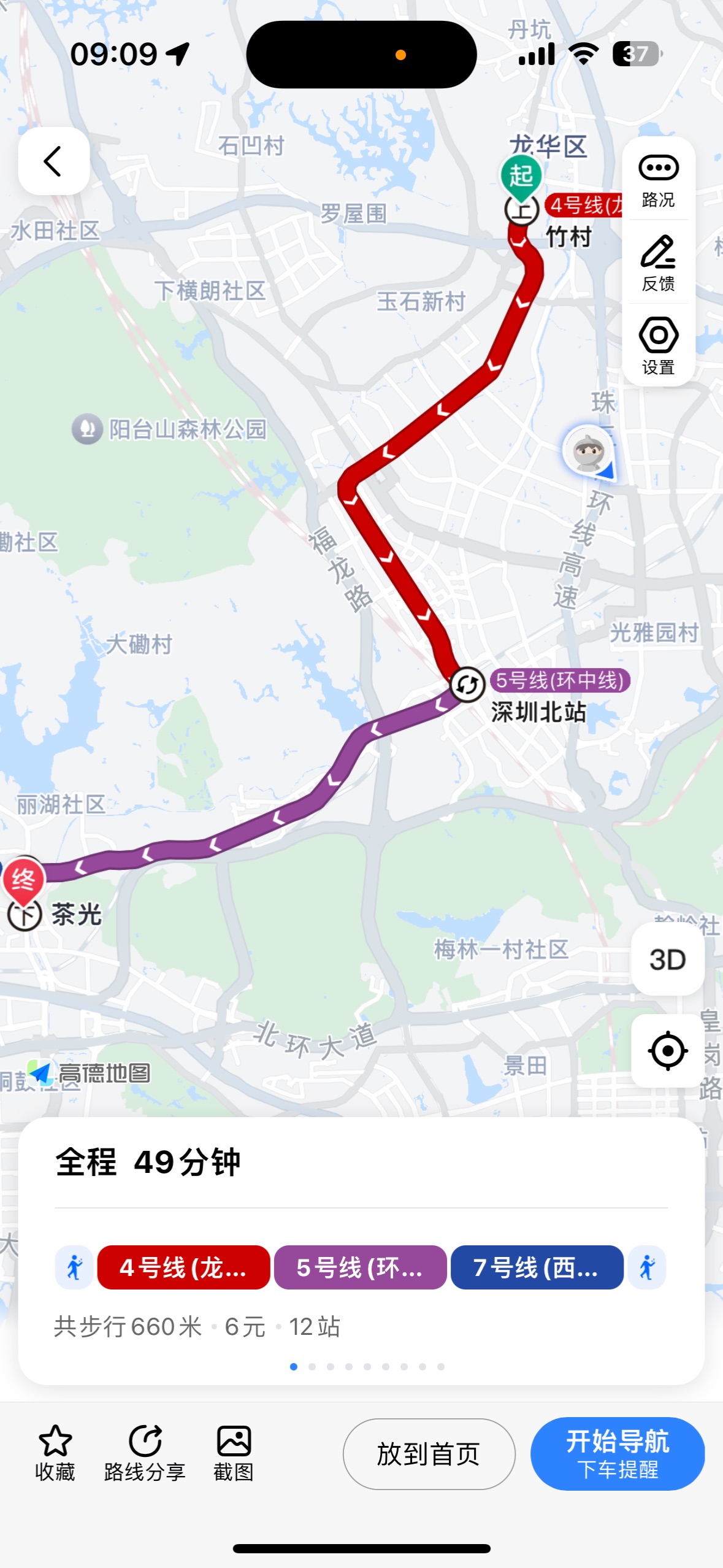Tap the 收藏 favorite star

coord(55,1453)
